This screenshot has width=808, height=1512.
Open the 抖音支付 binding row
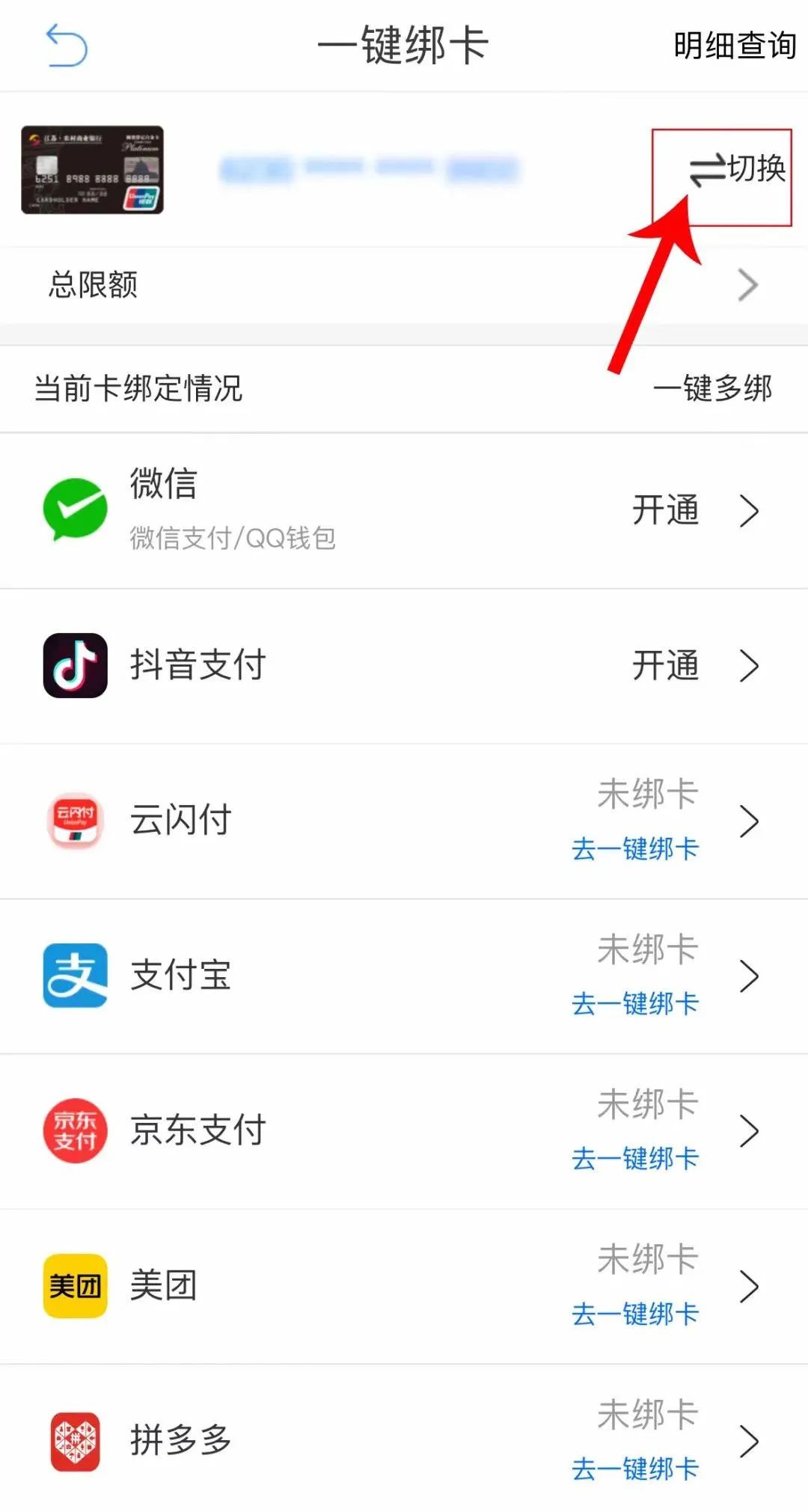tap(404, 665)
